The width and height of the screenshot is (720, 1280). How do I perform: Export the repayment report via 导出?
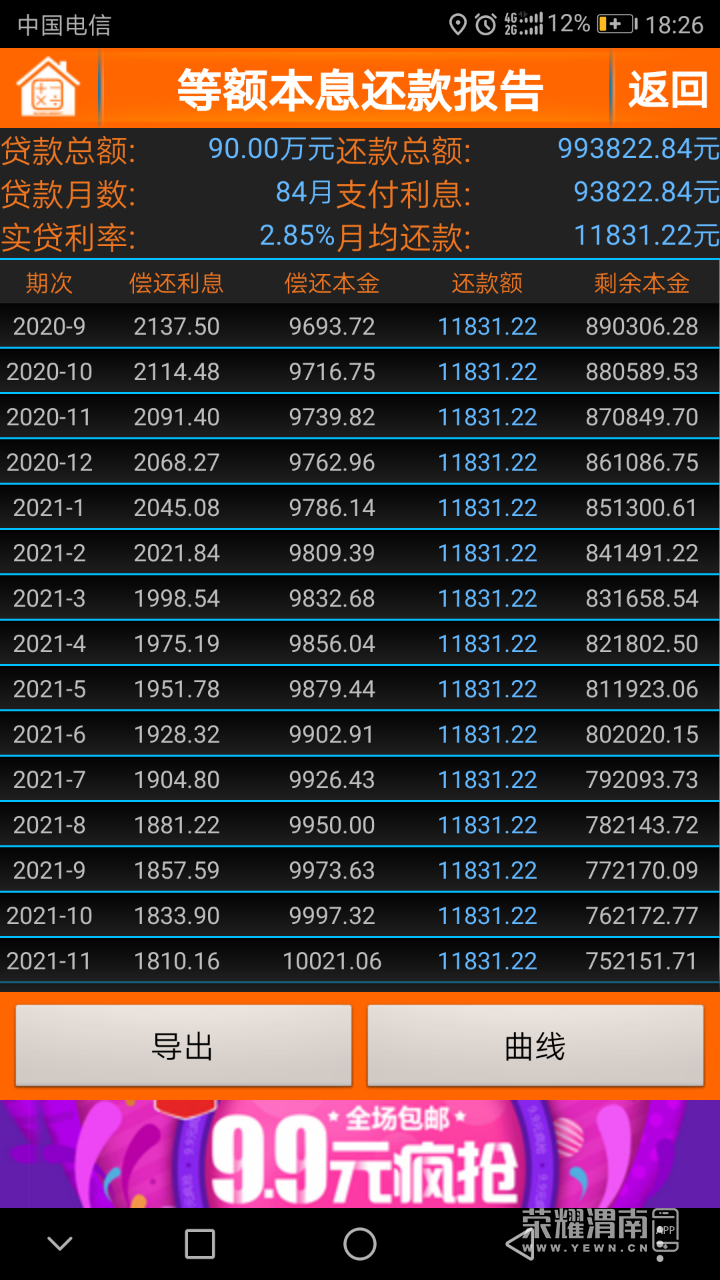[183, 1046]
